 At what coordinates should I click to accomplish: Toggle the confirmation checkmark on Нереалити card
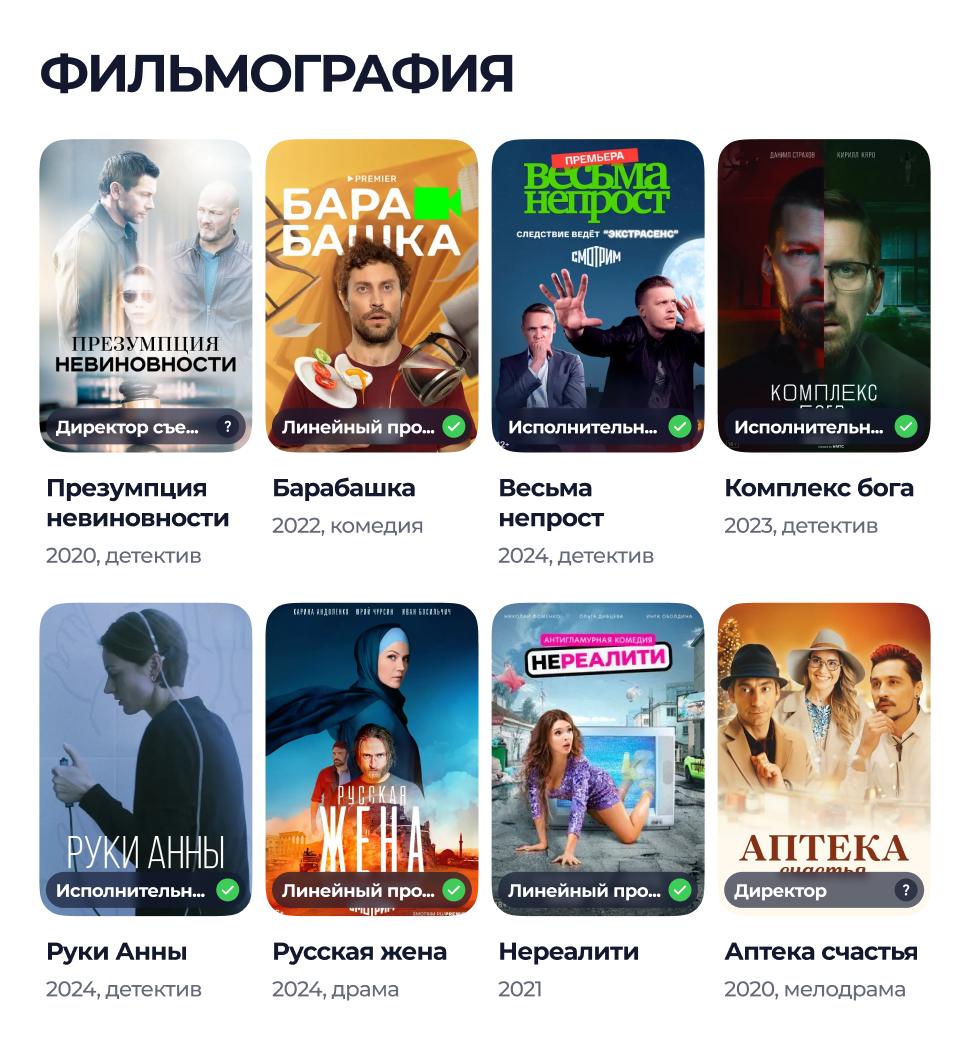pyautogui.click(x=679, y=888)
